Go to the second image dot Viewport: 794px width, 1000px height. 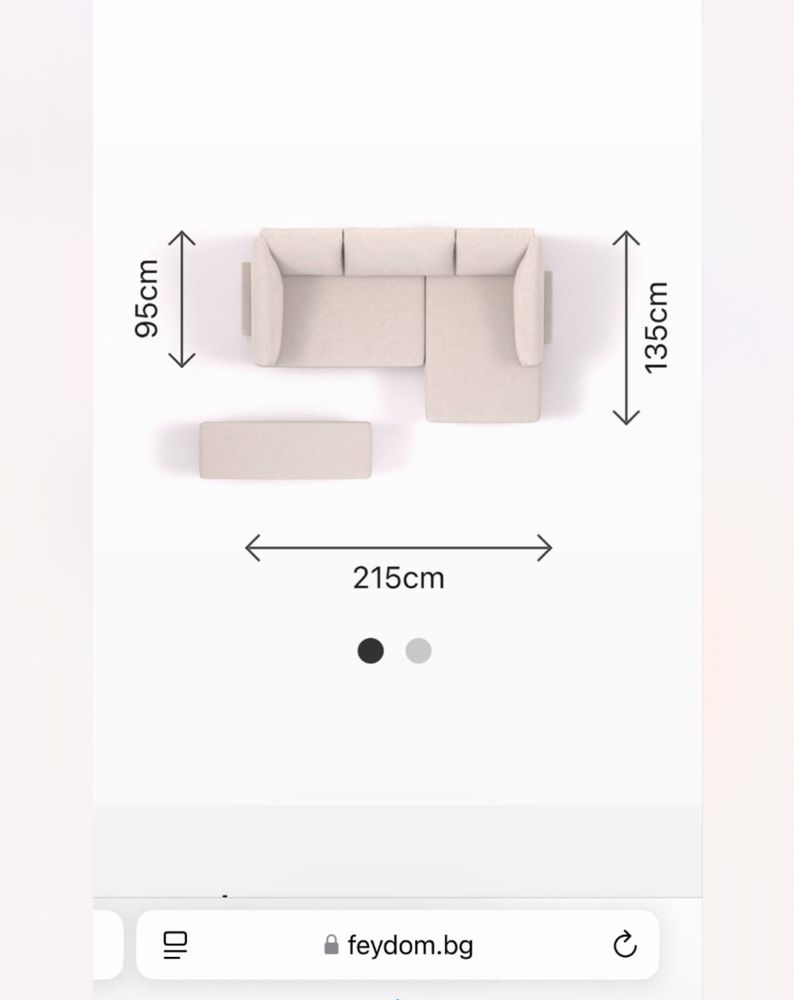point(418,651)
